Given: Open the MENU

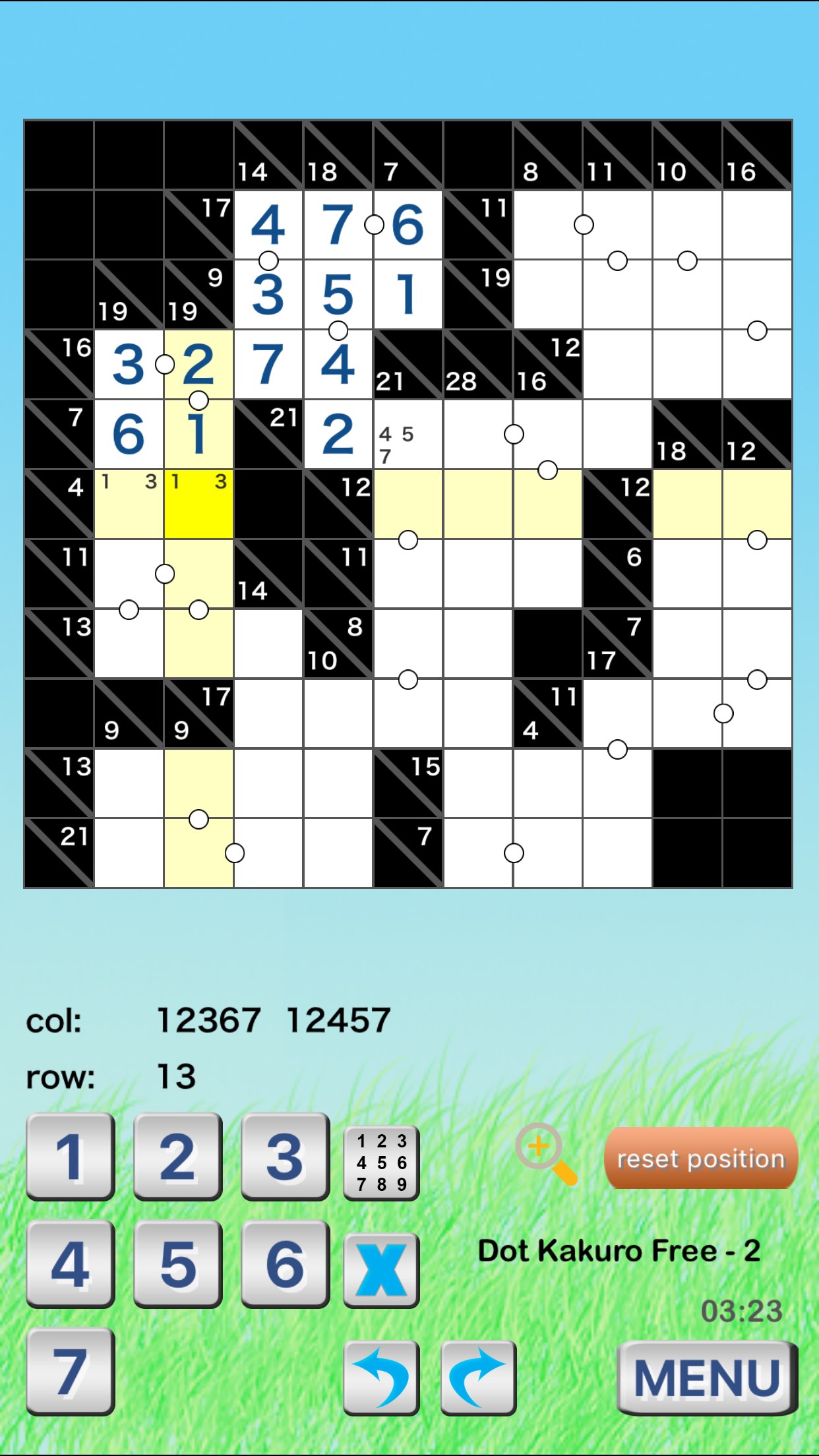Looking at the screenshot, I should [x=707, y=1378].
